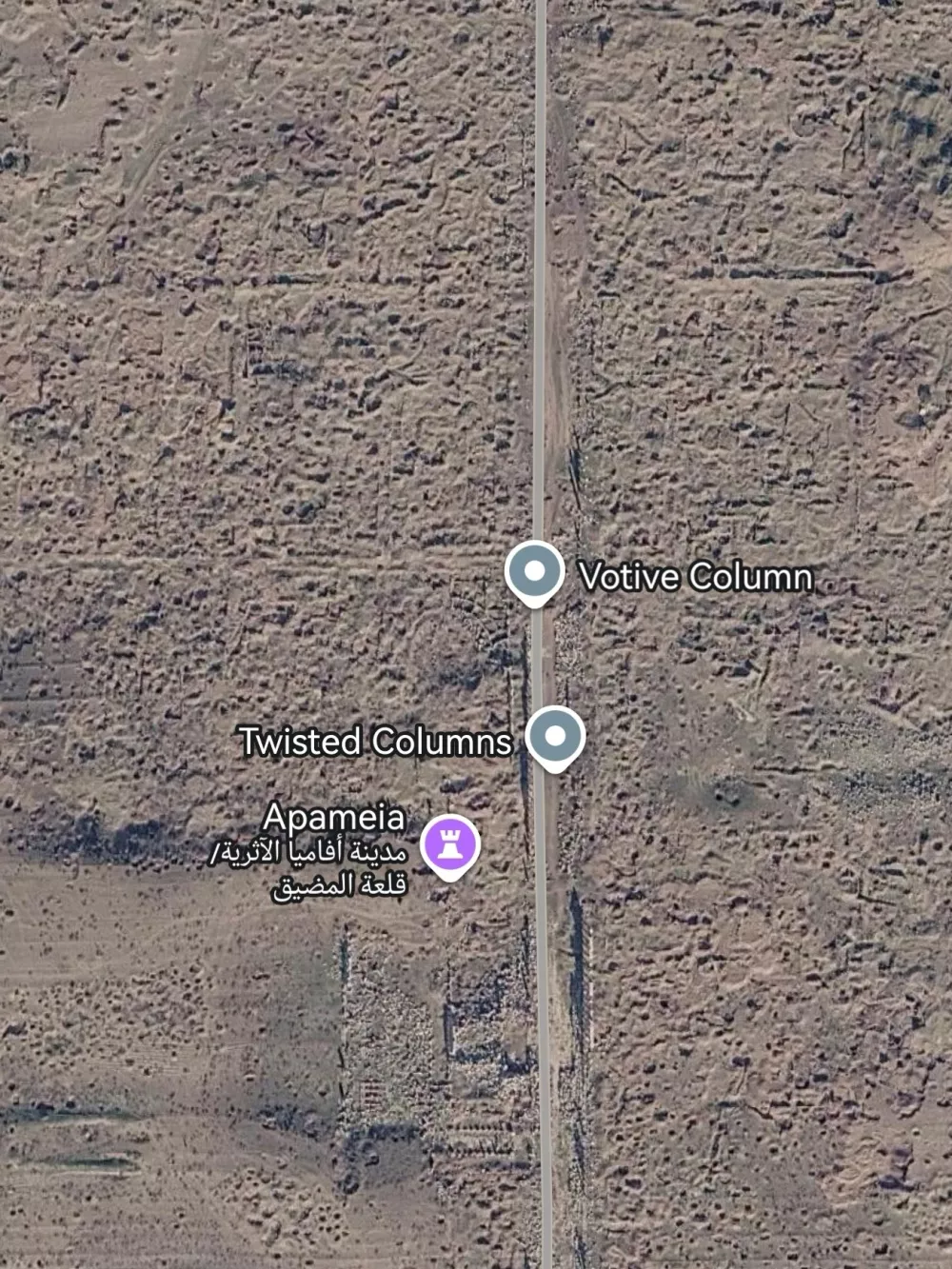
Task: Open the Votive Column map pin
Action: click(x=534, y=573)
